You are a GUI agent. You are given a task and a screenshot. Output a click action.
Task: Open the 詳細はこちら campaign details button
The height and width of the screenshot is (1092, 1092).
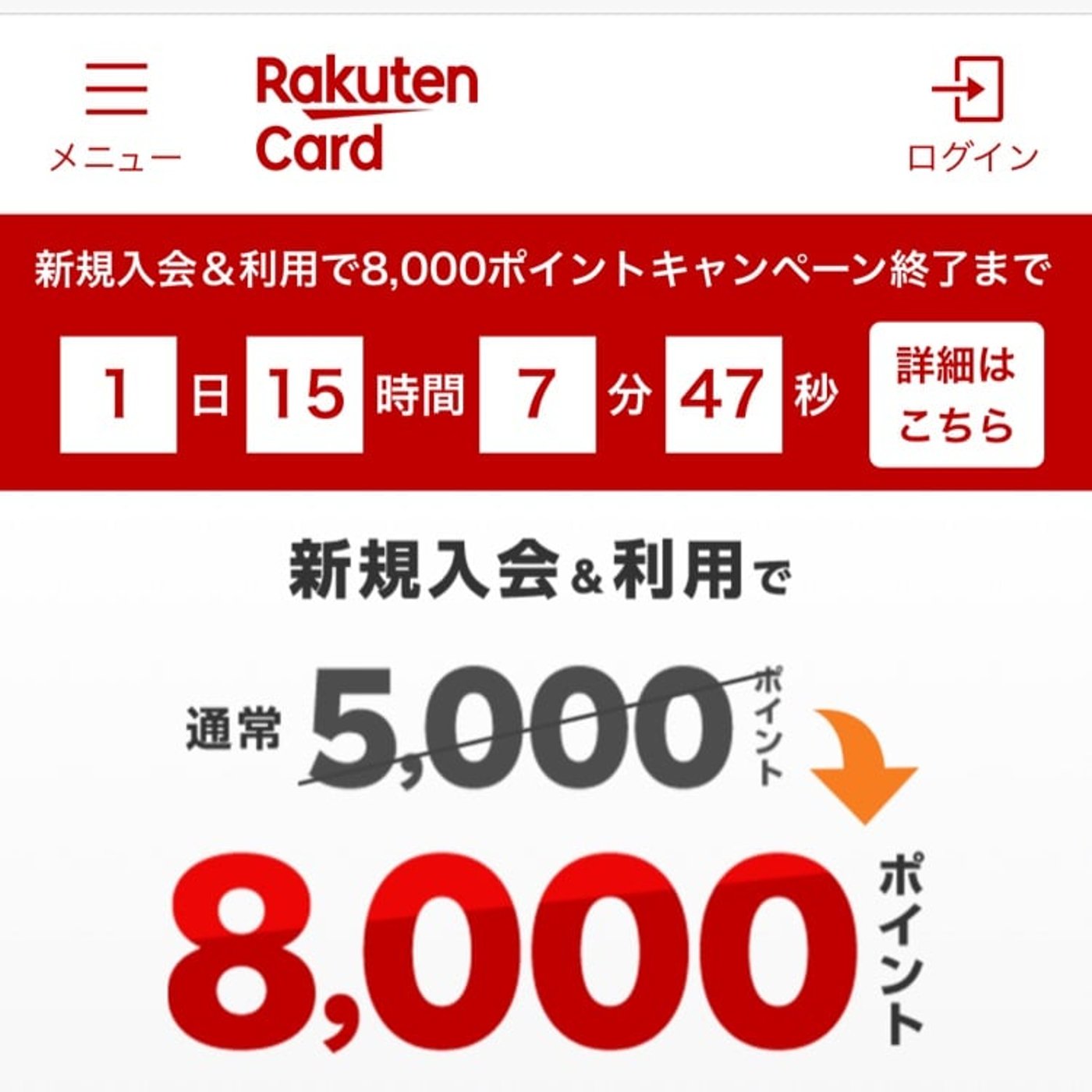click(956, 395)
